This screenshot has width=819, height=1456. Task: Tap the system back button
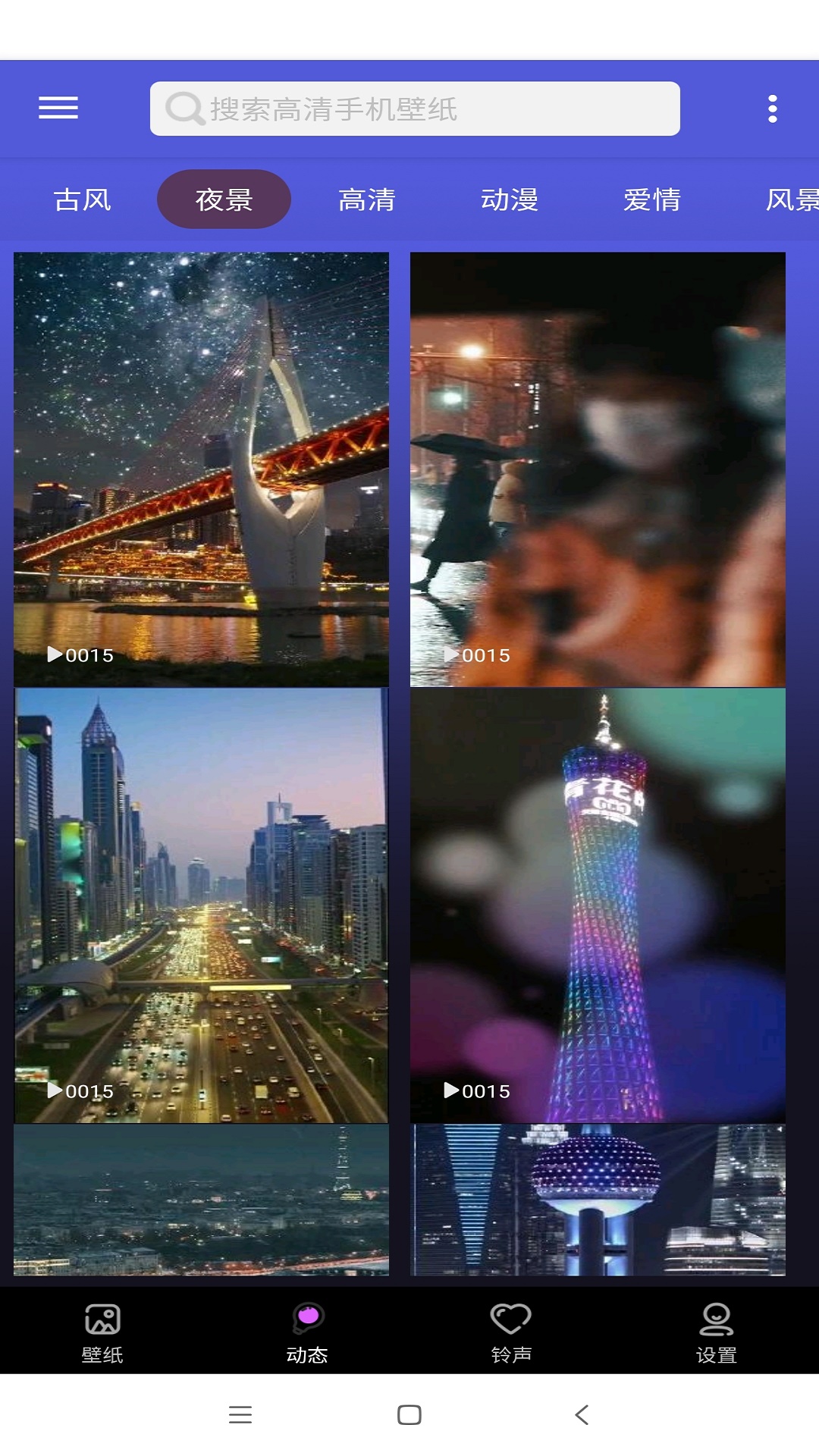tap(582, 1415)
